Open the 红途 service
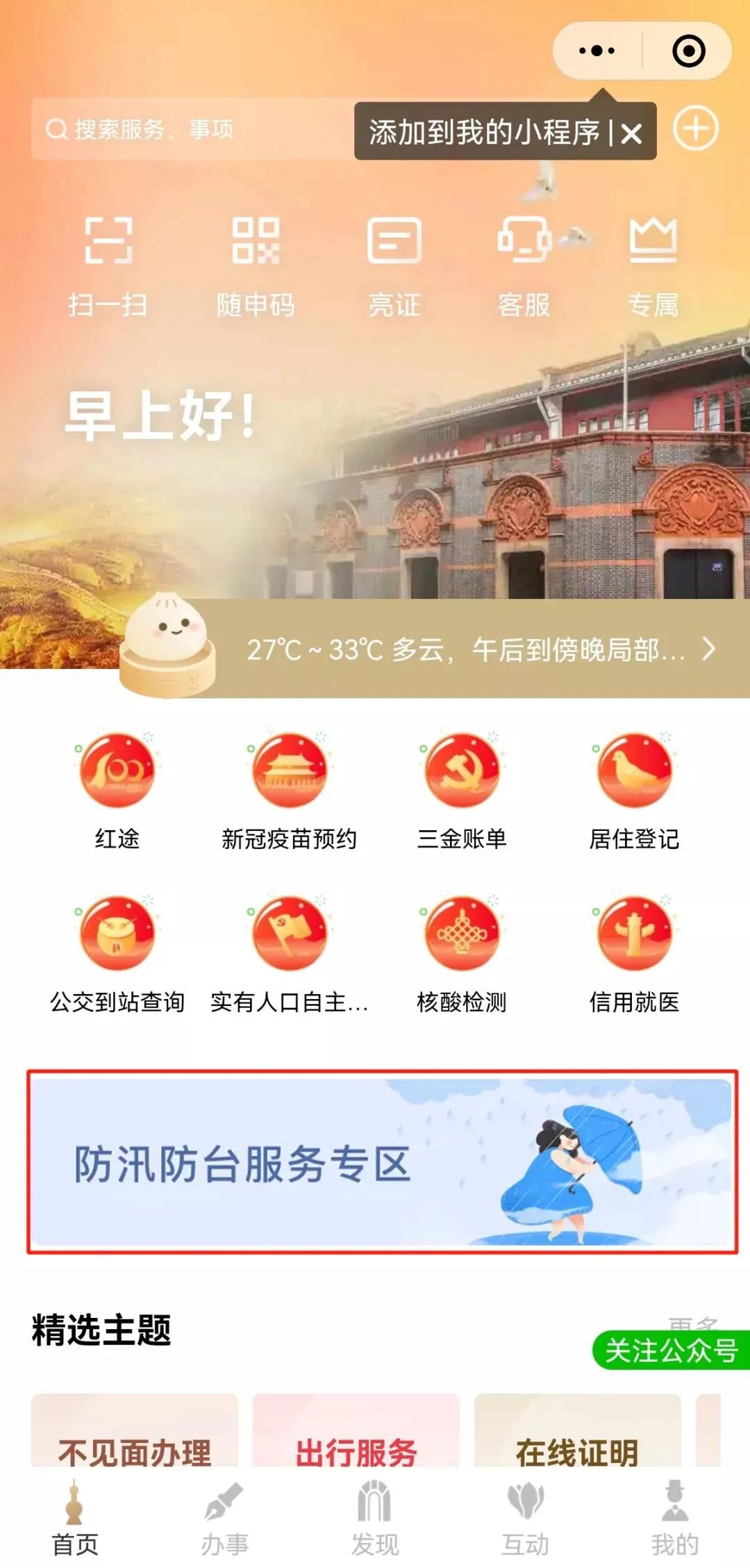This screenshot has width=750, height=1568. point(117,790)
